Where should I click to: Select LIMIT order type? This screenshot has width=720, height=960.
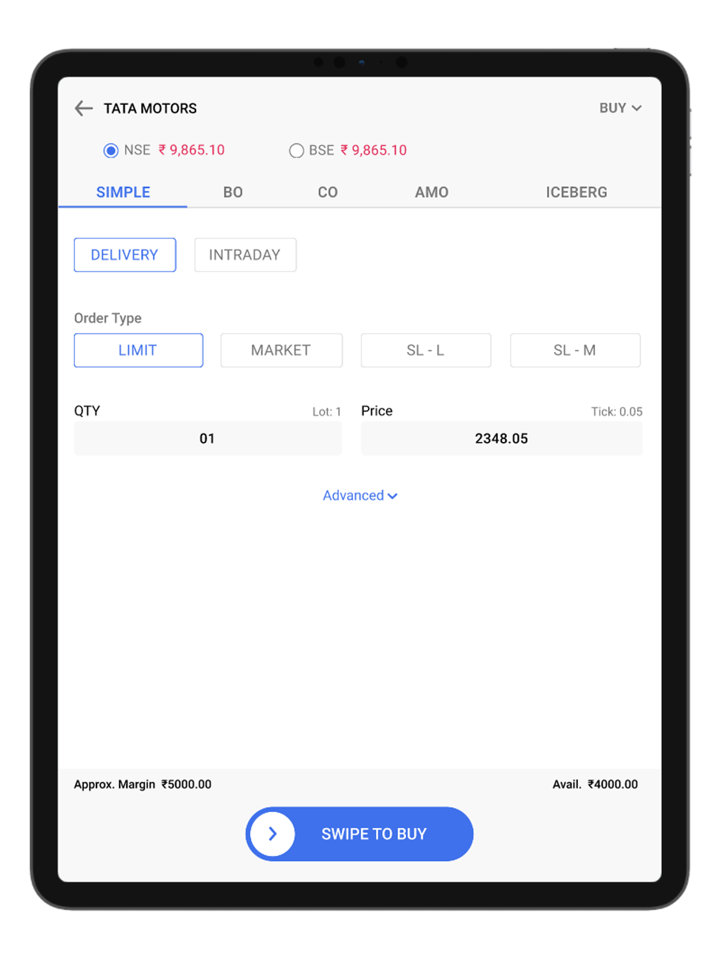pyautogui.click(x=138, y=350)
